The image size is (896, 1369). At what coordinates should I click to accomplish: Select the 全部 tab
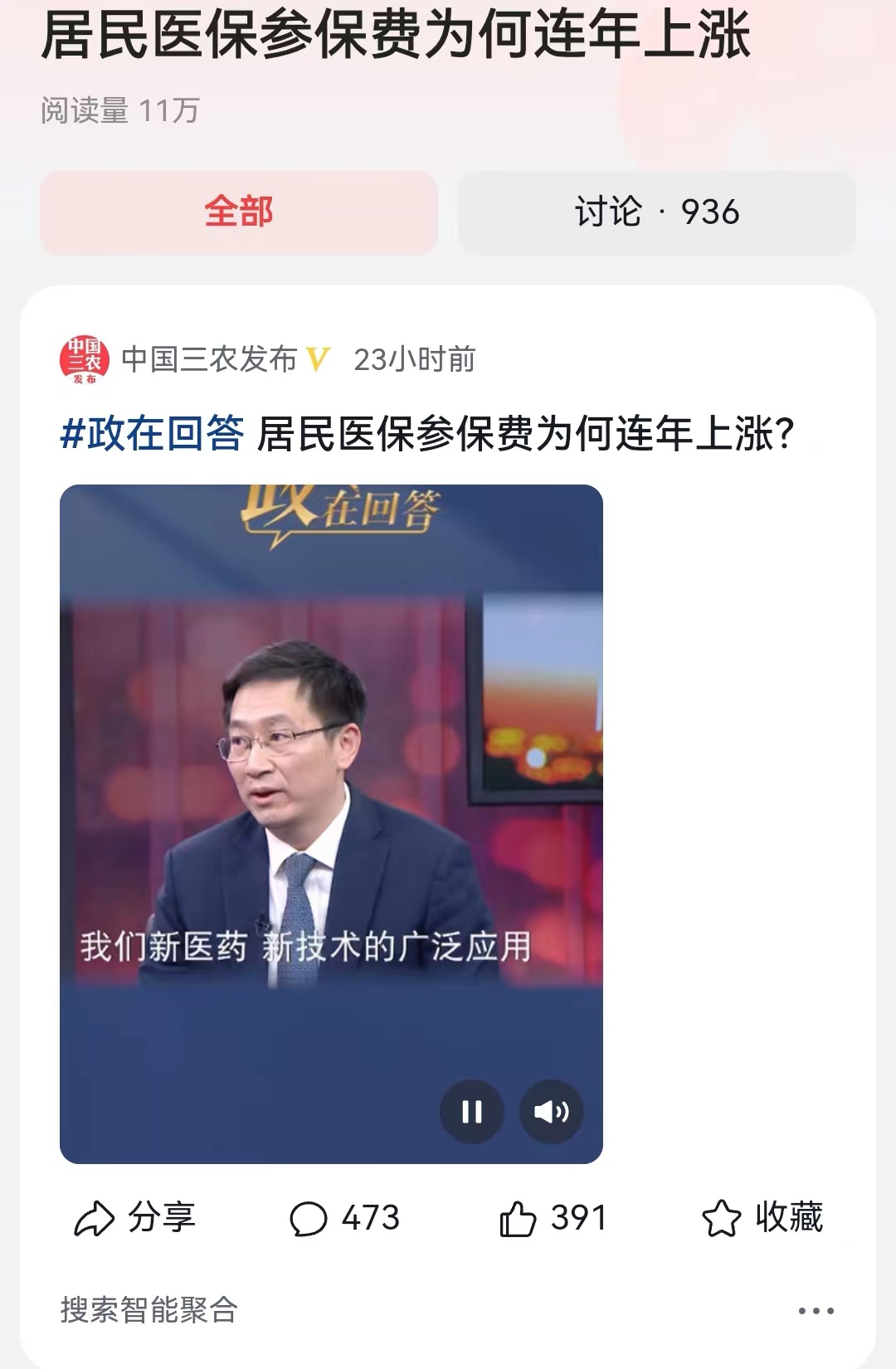point(238,212)
